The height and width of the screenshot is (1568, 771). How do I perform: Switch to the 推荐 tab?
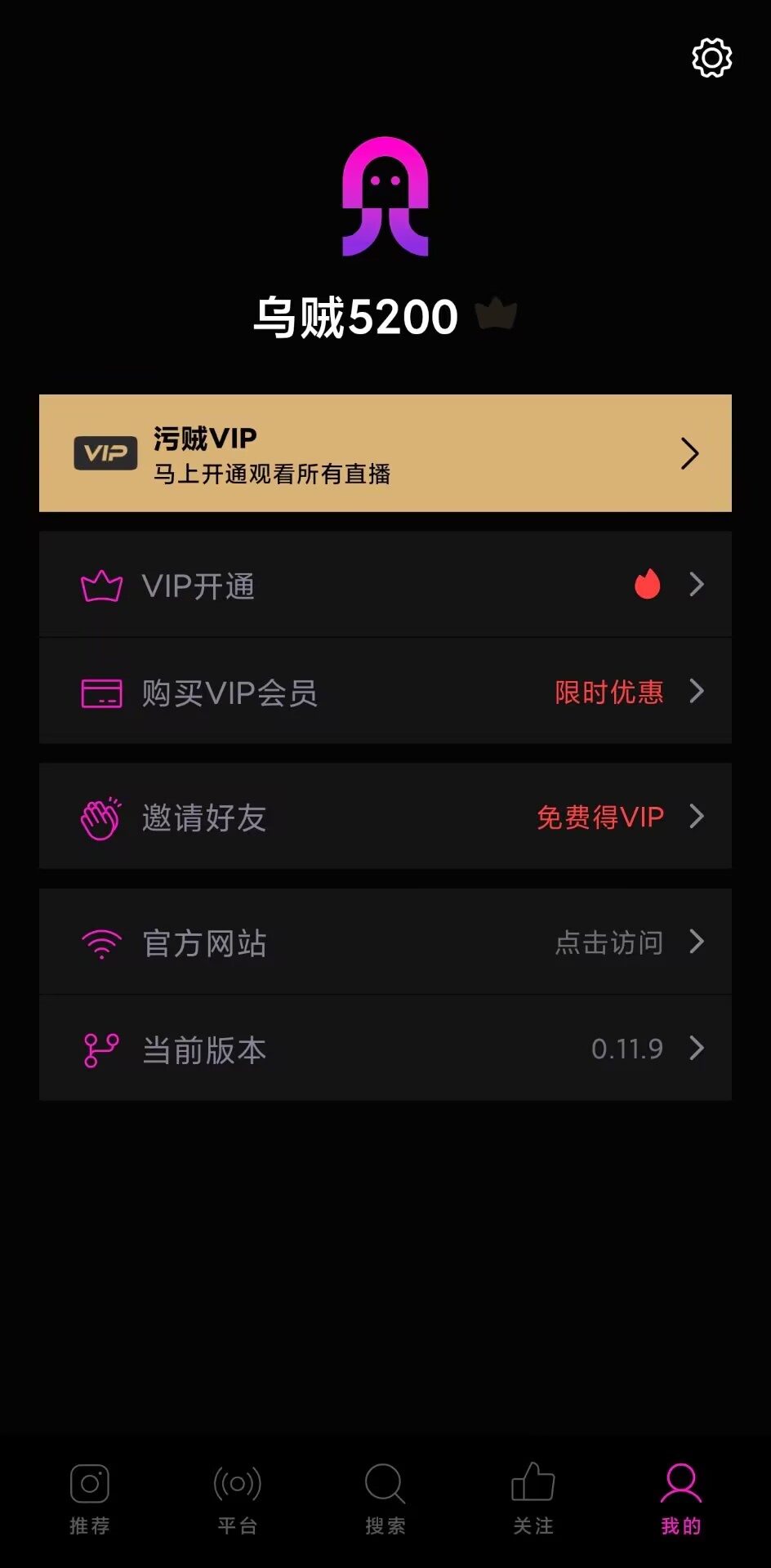pos(89,1499)
